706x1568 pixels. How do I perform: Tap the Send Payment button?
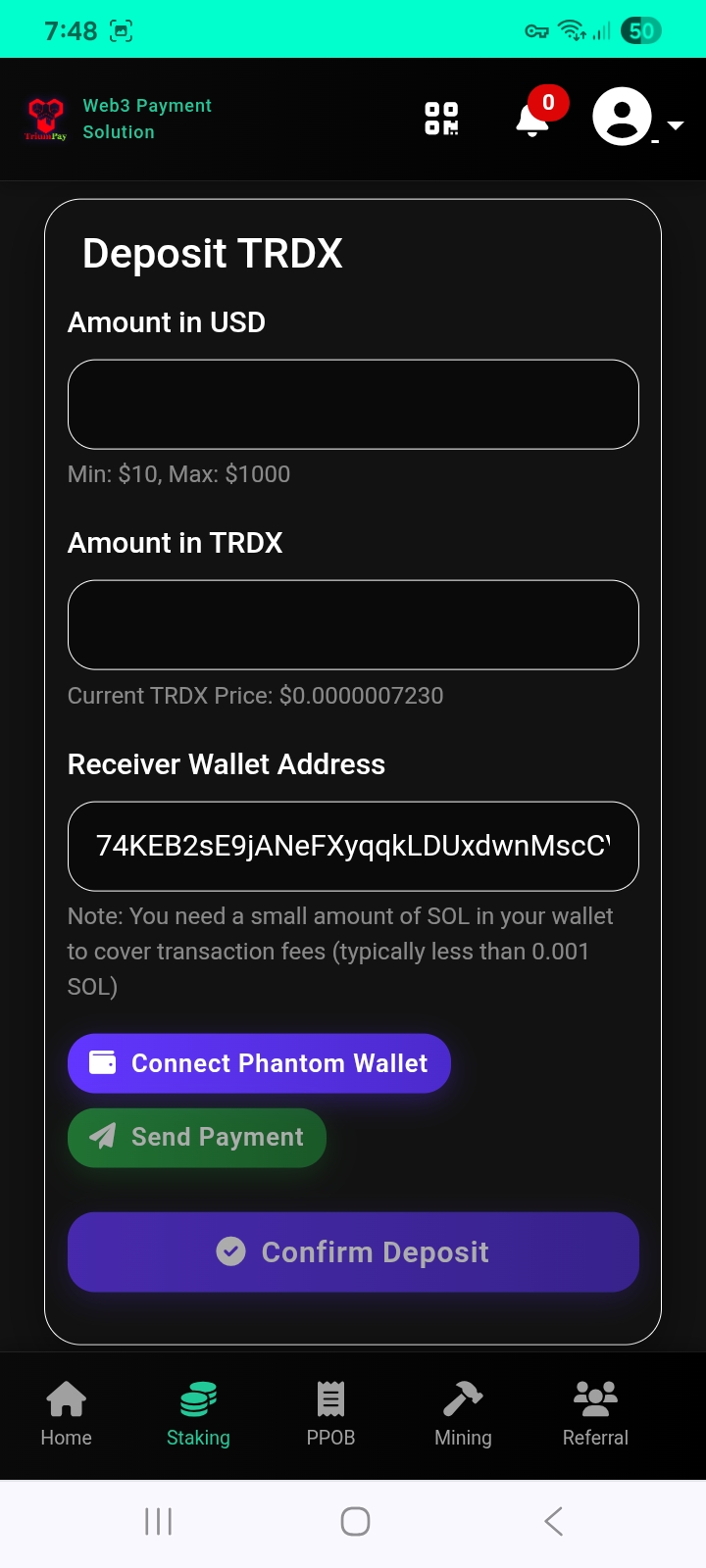tap(197, 1137)
